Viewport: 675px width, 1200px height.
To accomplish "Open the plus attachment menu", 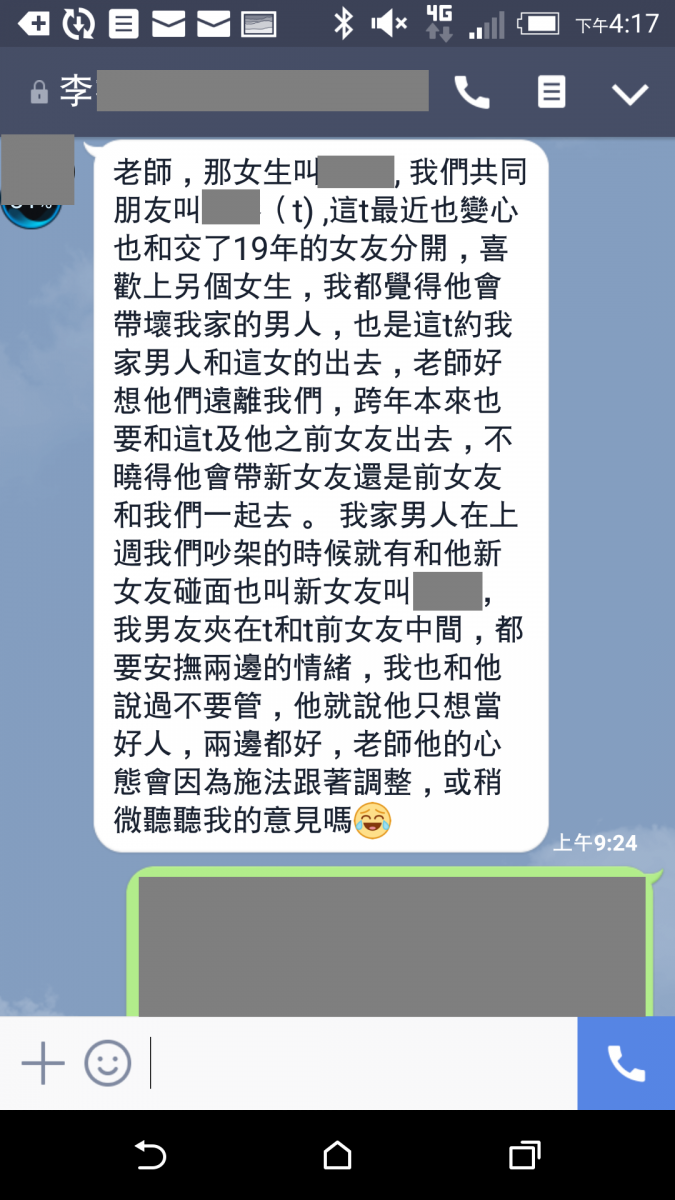I will 43,1063.
